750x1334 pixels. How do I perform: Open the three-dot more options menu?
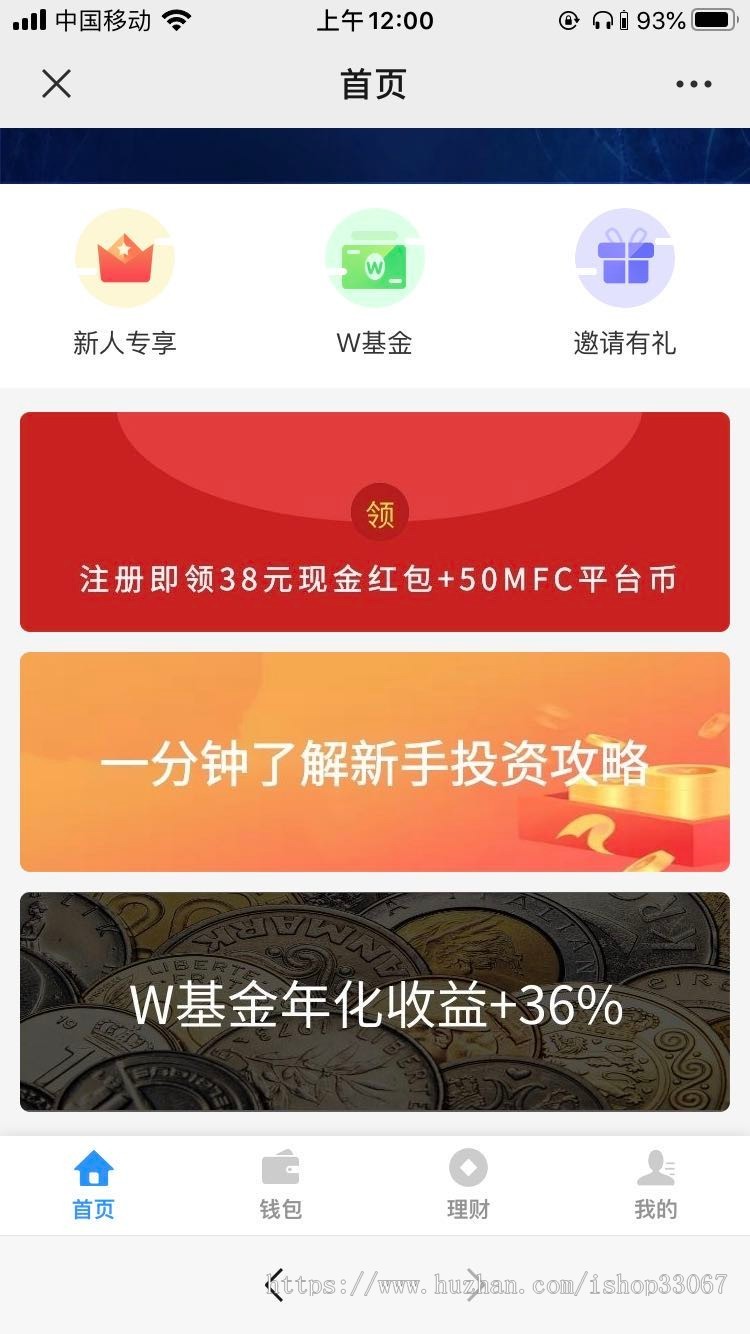tap(694, 84)
